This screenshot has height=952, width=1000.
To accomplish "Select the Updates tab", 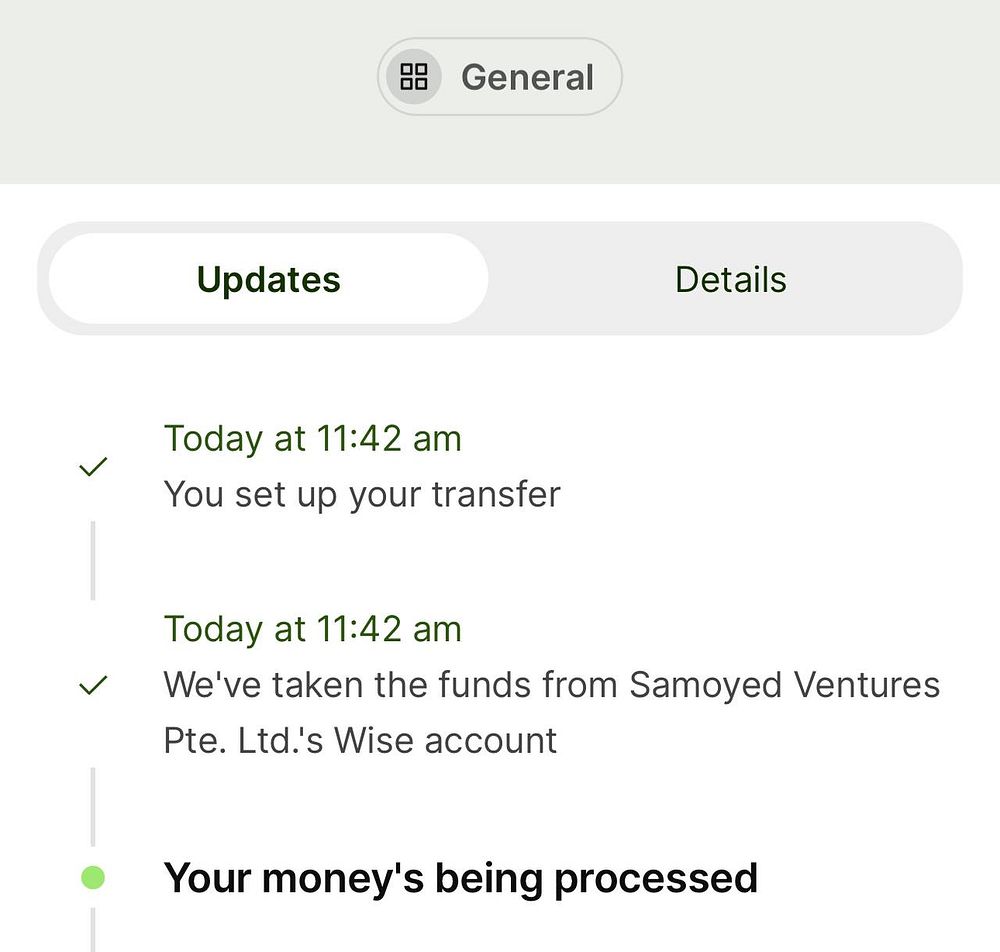I will pyautogui.click(x=268, y=279).
